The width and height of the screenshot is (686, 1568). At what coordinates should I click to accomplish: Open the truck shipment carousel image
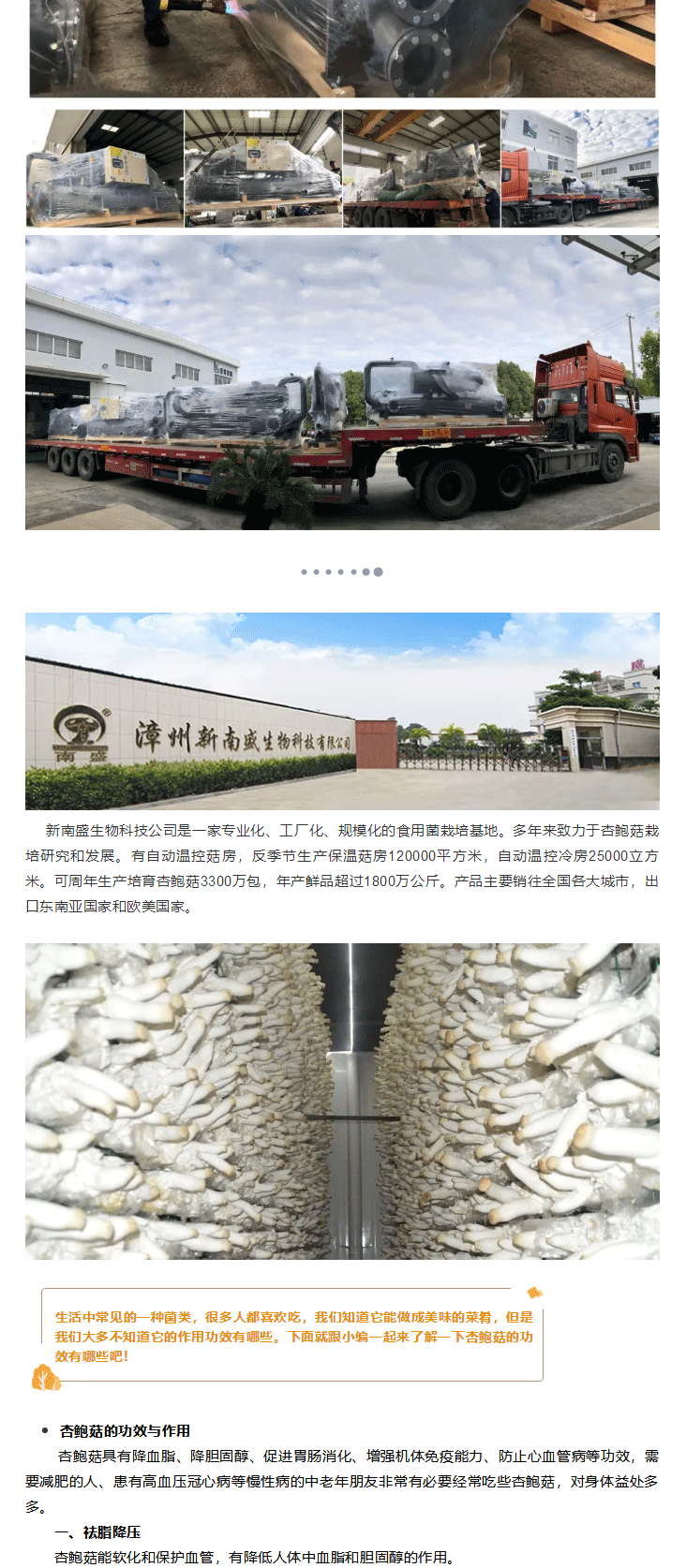pos(342,382)
